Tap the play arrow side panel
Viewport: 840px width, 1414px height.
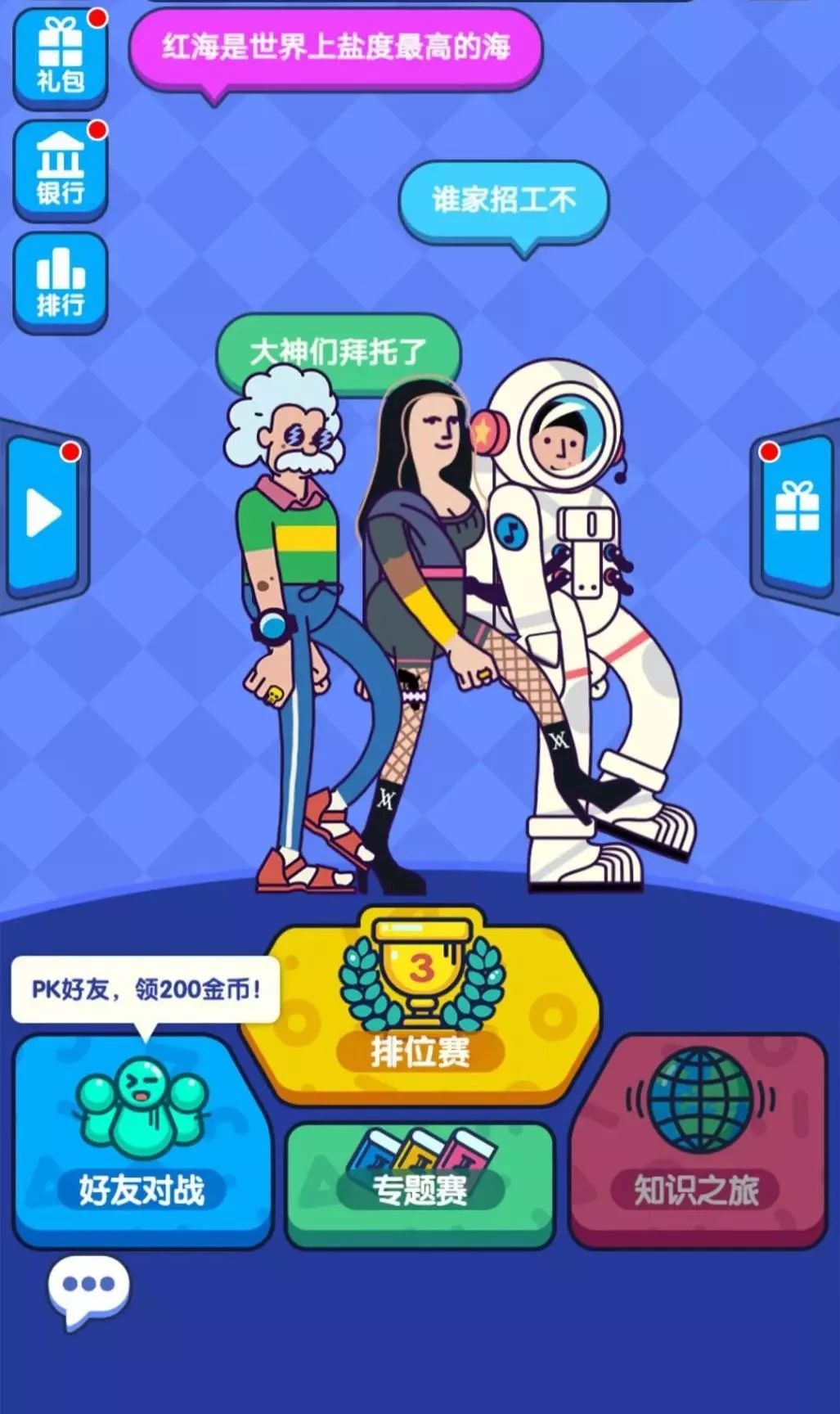point(43,516)
